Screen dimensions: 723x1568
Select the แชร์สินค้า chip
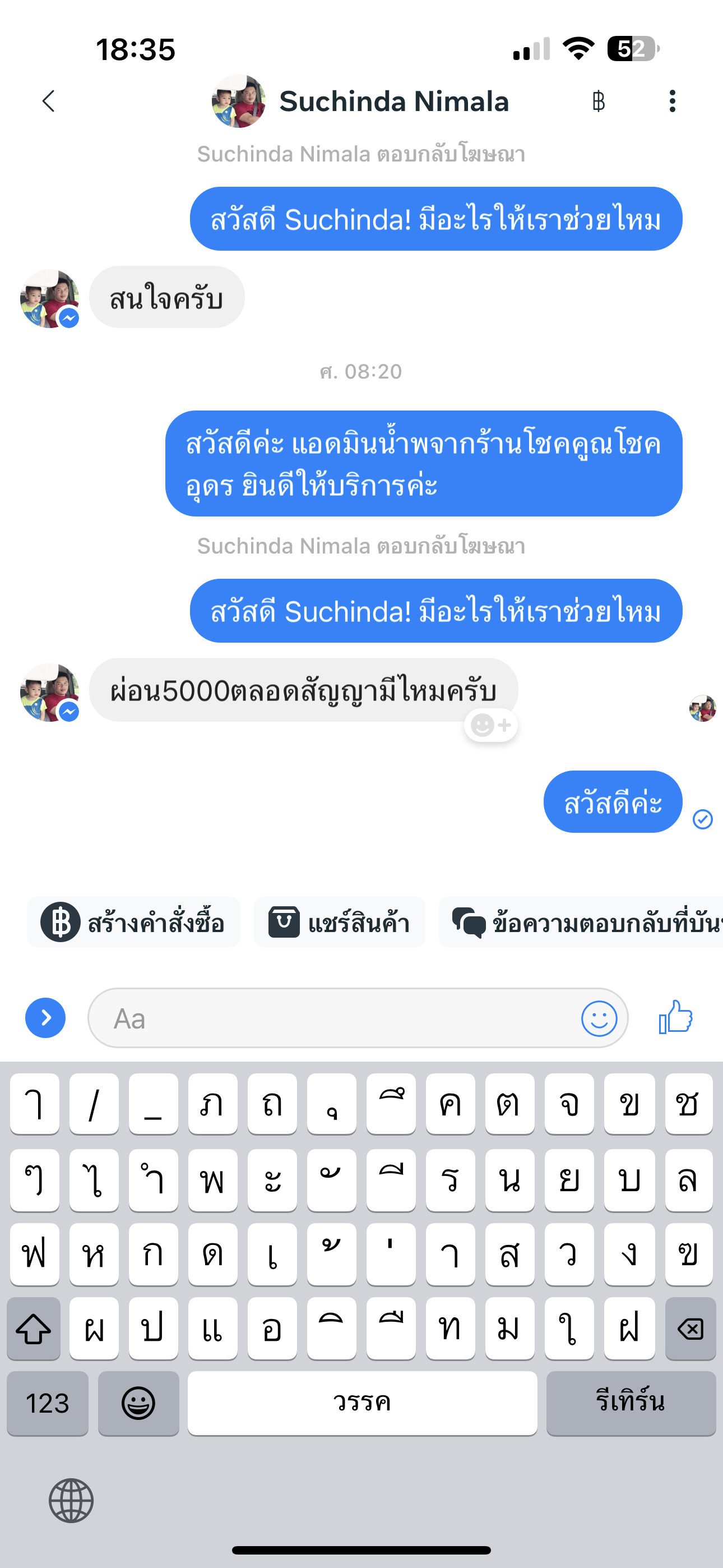coord(339,922)
